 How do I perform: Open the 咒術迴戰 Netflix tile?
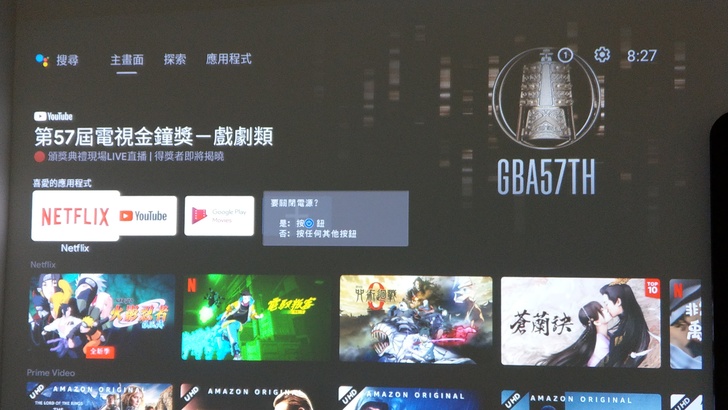click(x=414, y=319)
